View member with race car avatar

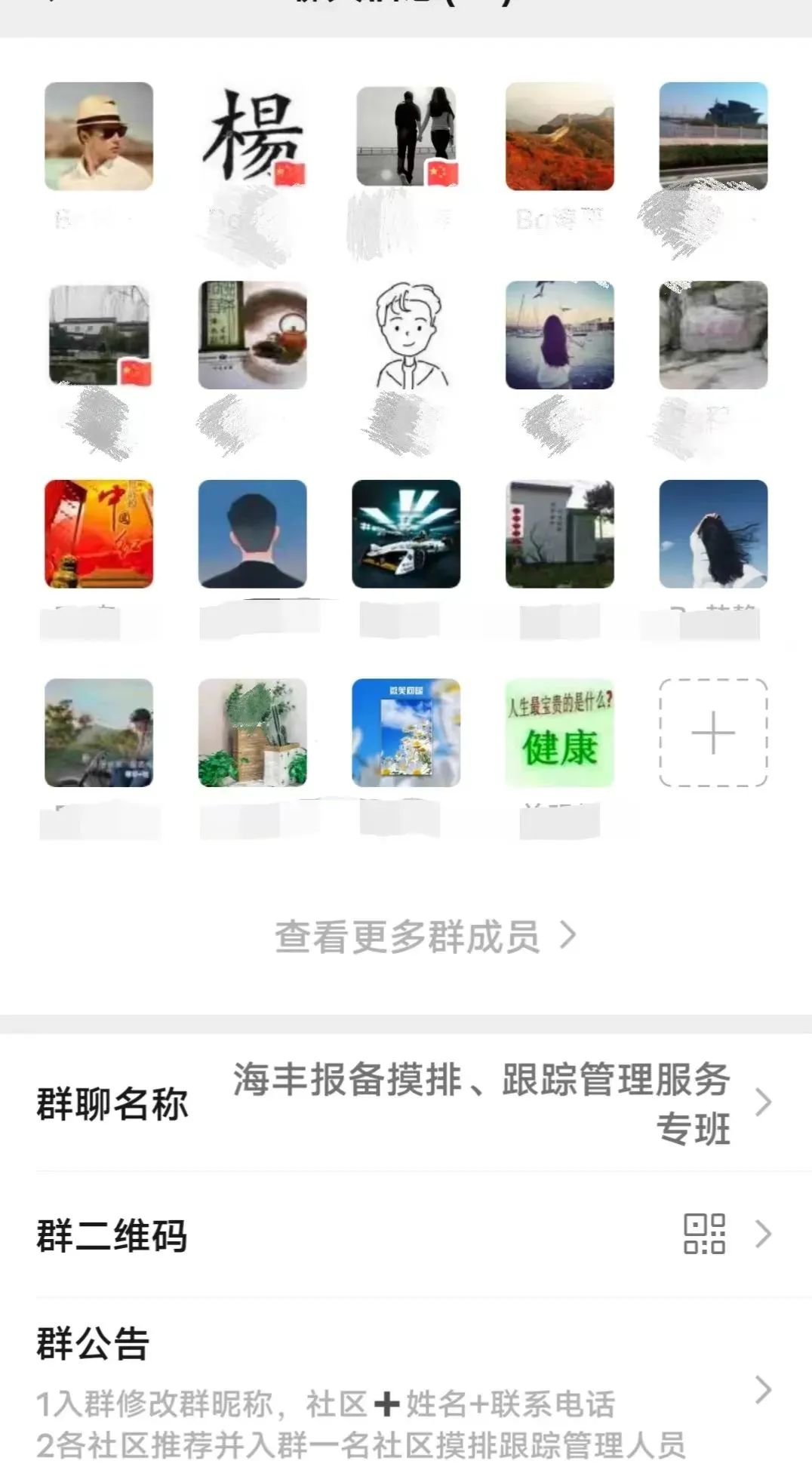click(407, 534)
